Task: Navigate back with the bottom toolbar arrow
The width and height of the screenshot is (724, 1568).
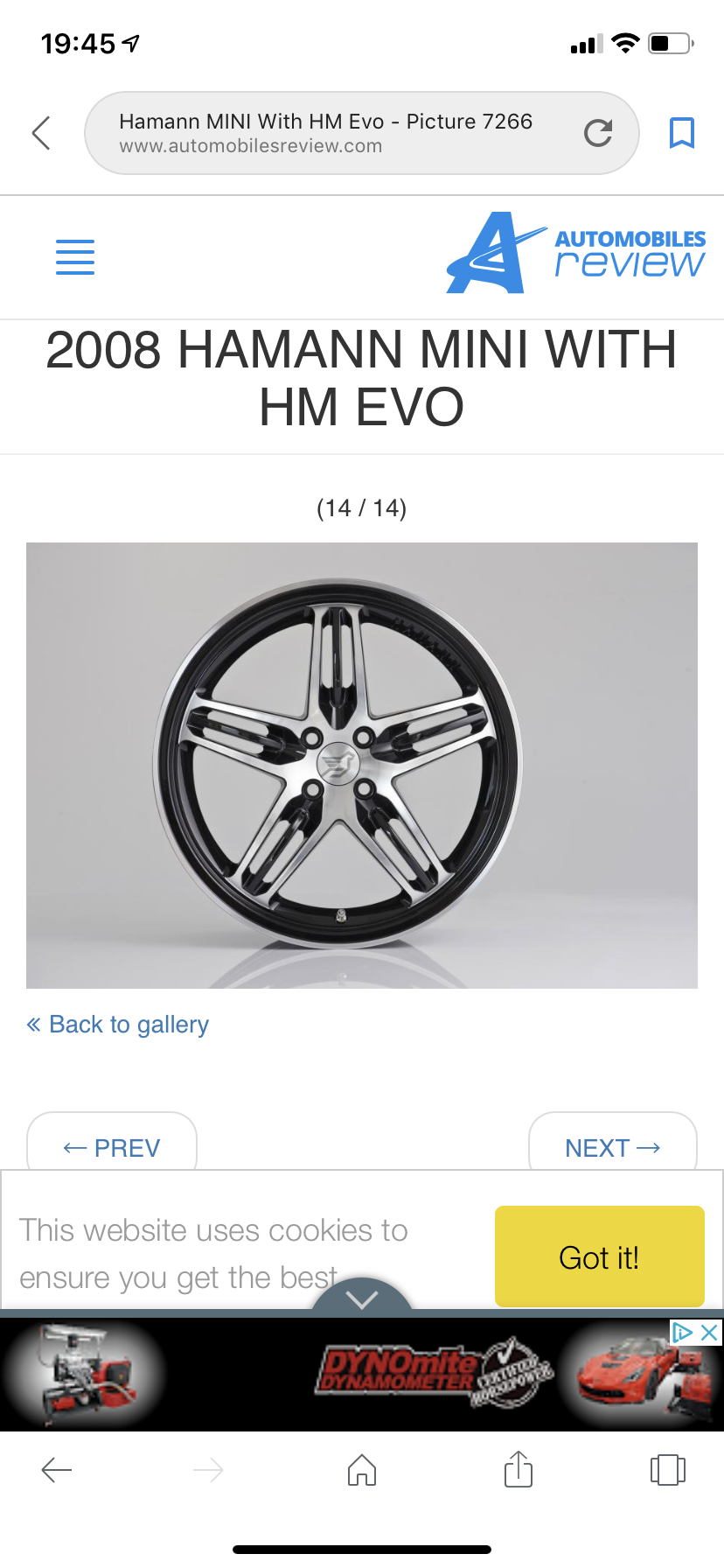Action: coord(57,1470)
